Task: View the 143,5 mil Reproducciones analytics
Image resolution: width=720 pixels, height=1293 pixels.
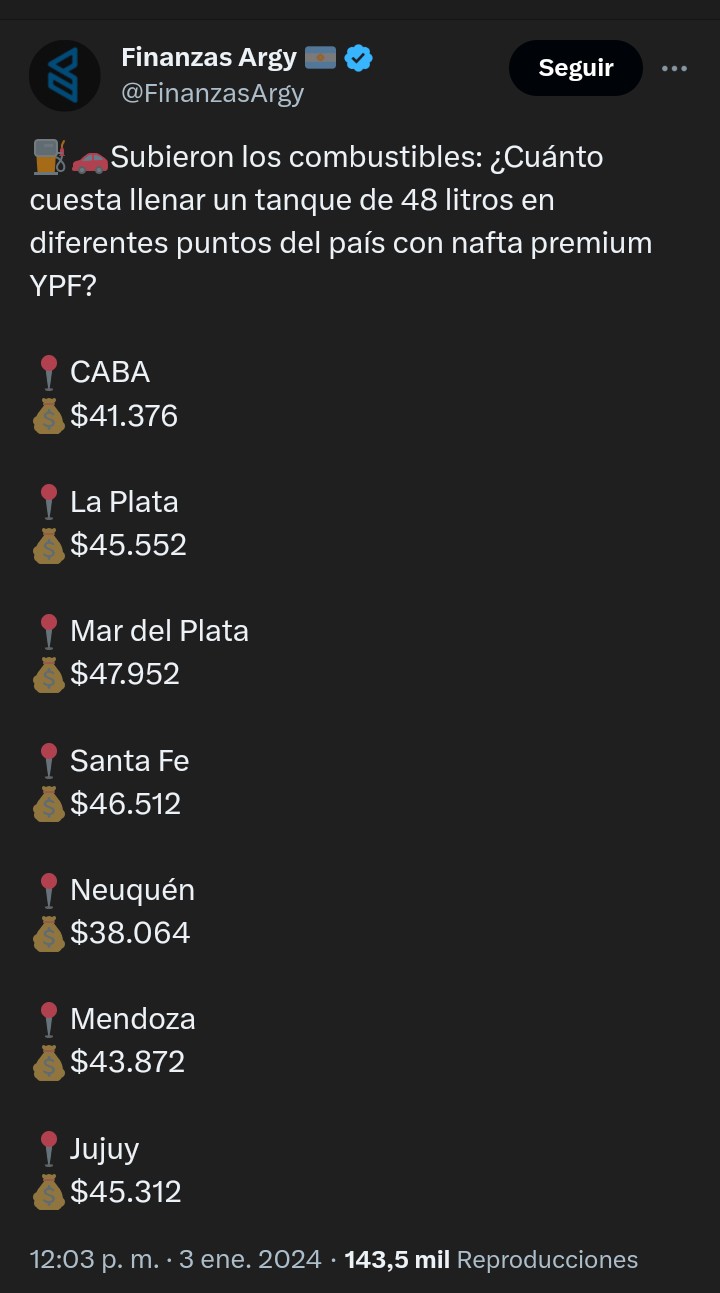Action: point(490,1259)
